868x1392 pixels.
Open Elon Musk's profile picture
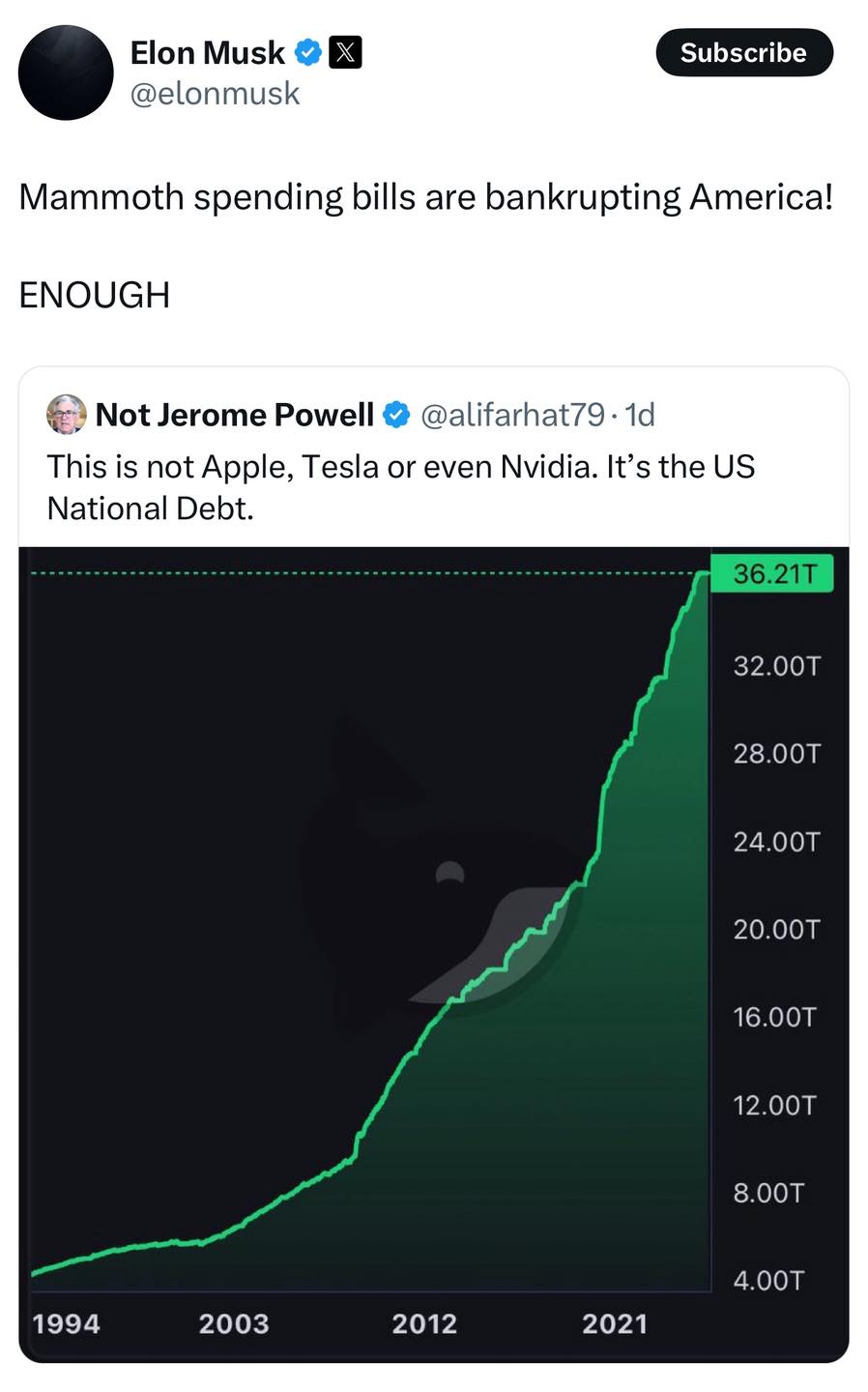tap(66, 72)
